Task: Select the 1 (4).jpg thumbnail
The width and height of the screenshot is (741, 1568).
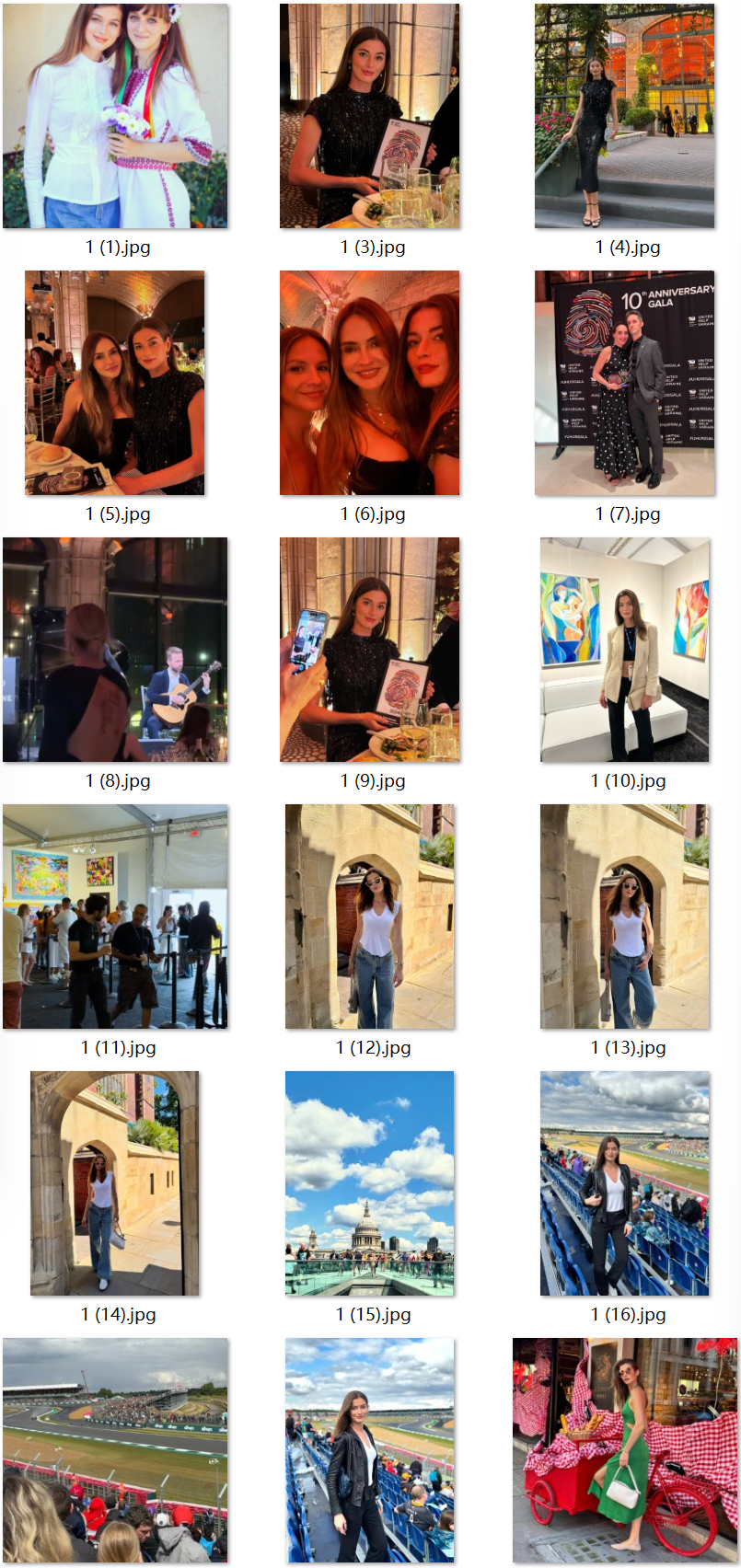Action: pos(624,116)
